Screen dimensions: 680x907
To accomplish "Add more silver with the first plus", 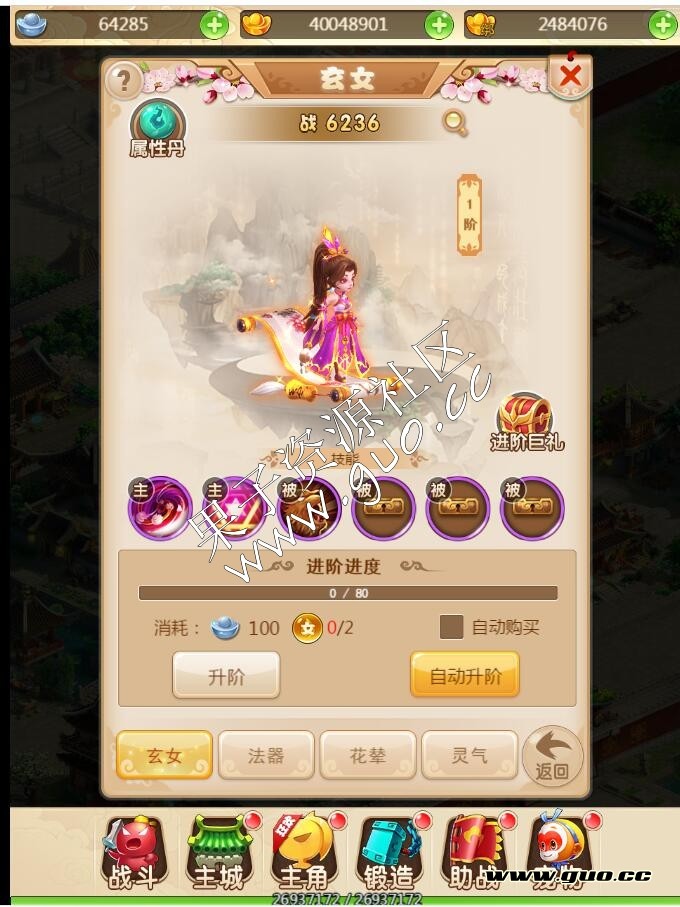I will pyautogui.click(x=214, y=25).
